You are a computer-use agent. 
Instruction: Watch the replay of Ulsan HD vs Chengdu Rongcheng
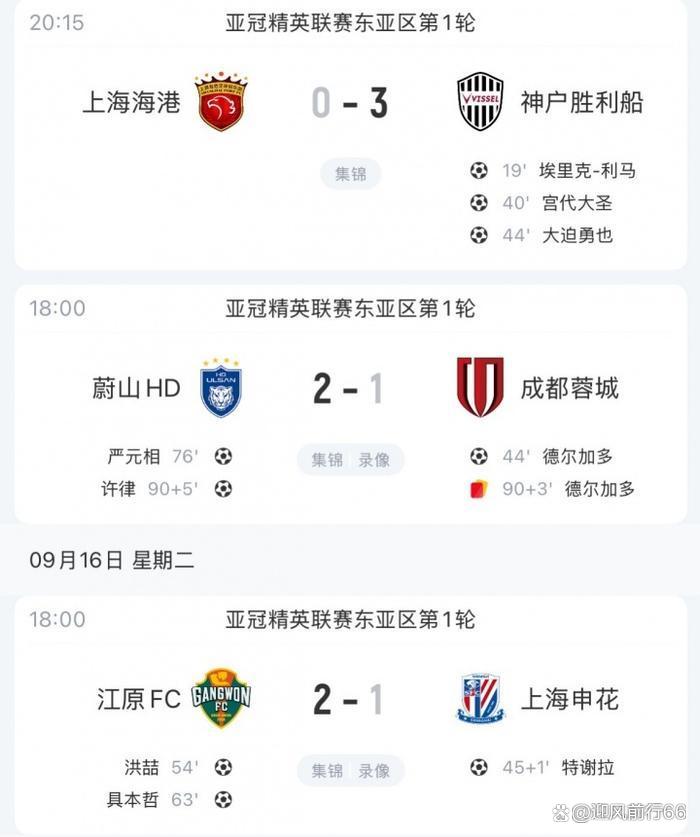tap(374, 460)
